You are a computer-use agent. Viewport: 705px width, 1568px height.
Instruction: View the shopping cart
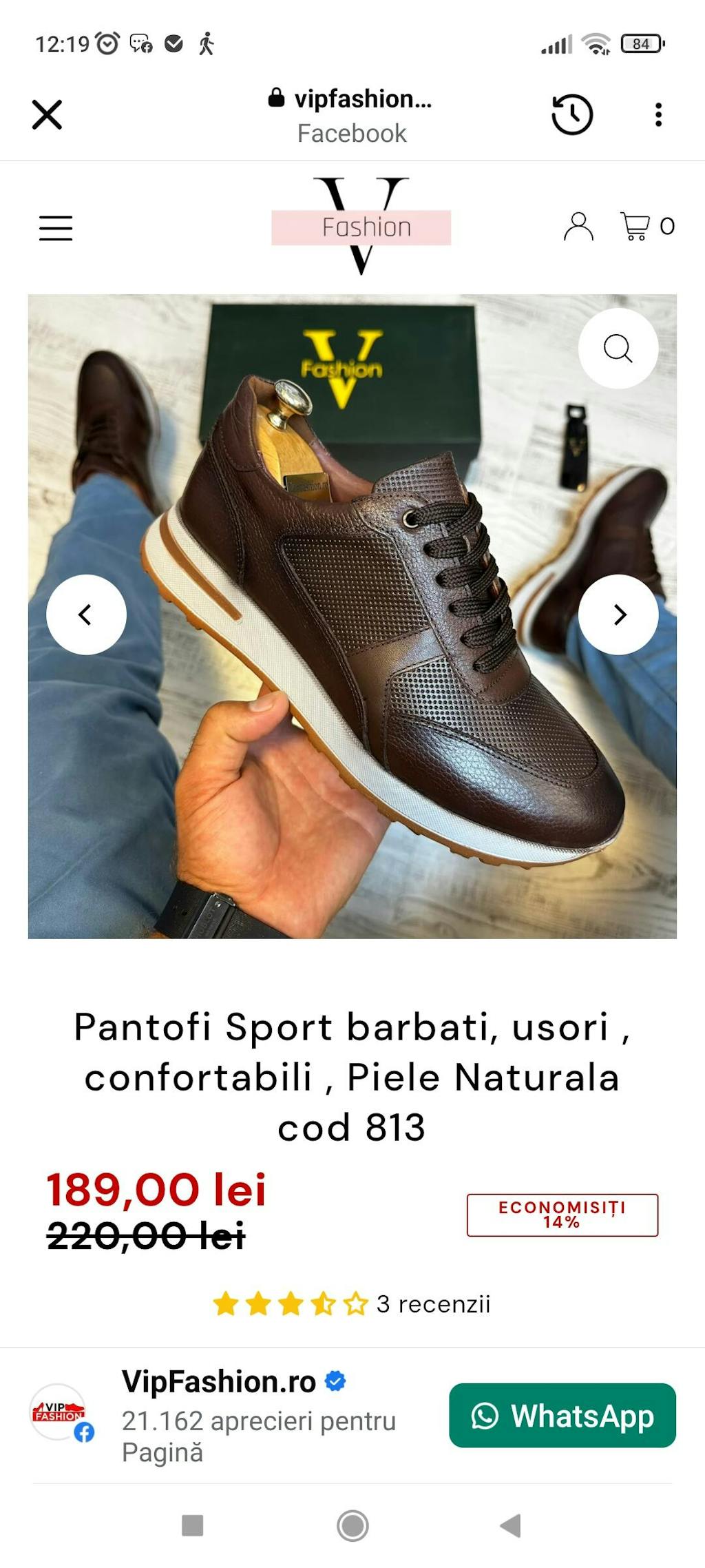(646, 226)
